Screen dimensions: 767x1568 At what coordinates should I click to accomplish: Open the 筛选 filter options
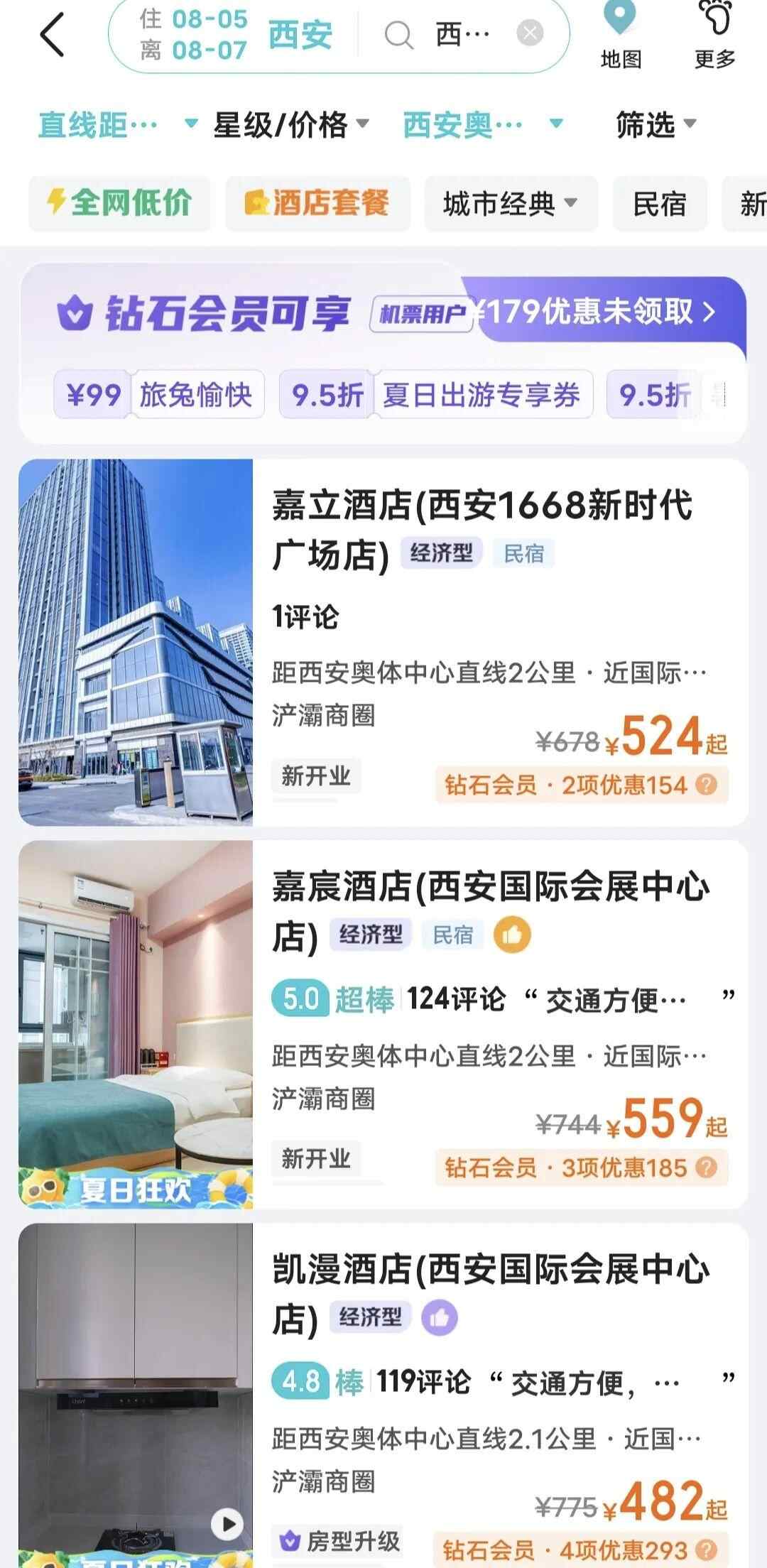655,125
